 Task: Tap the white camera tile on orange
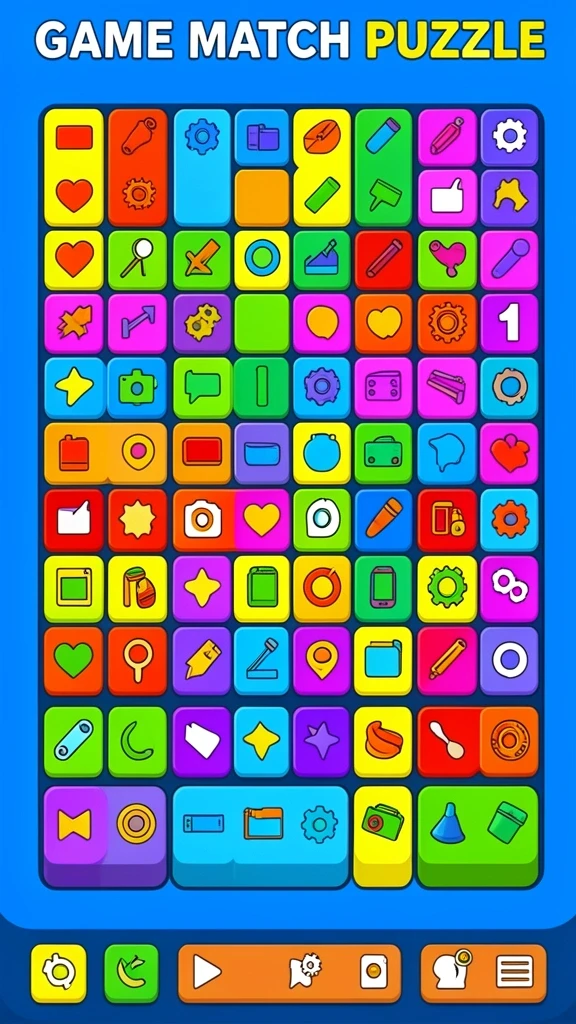point(202,520)
